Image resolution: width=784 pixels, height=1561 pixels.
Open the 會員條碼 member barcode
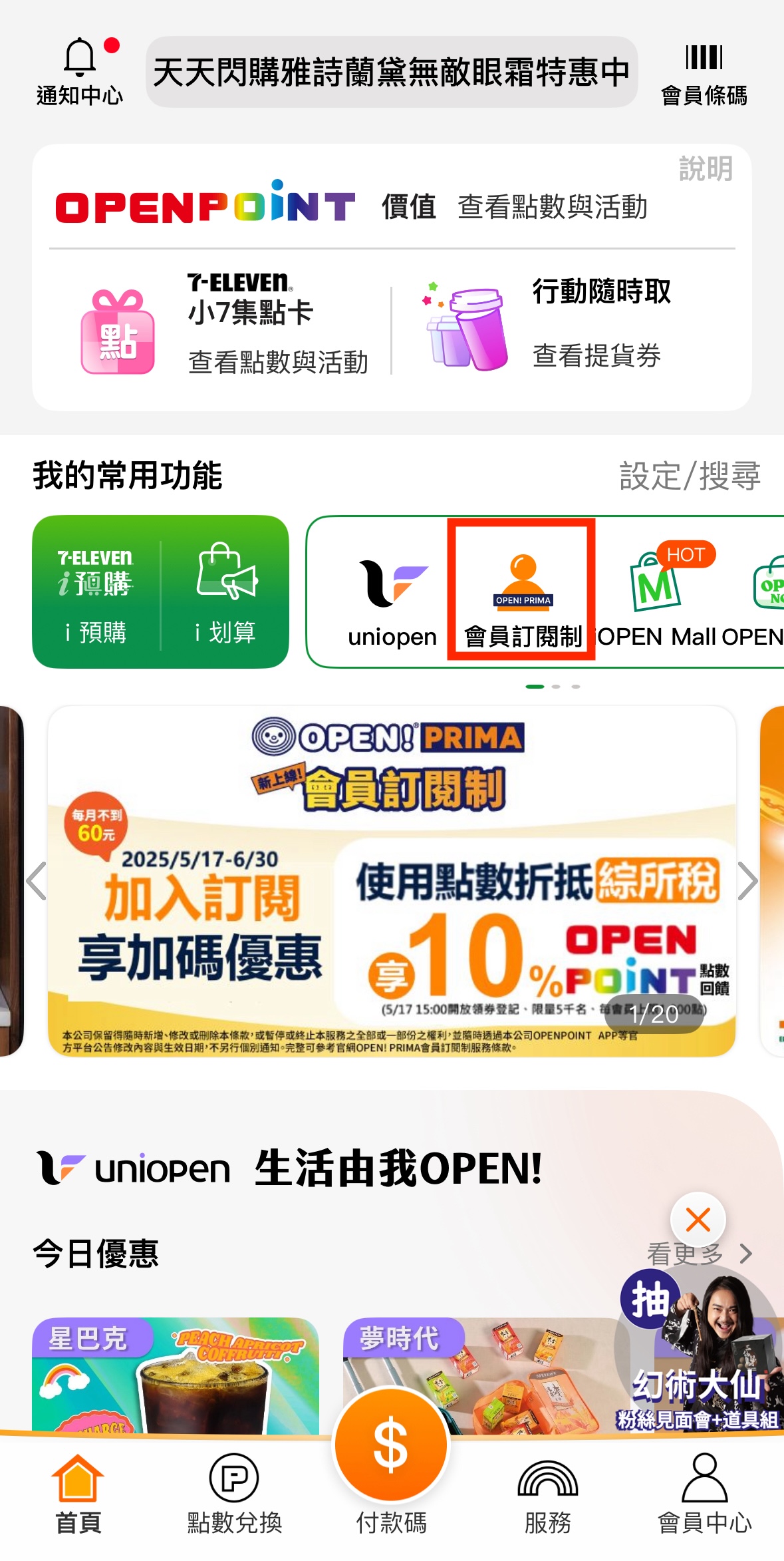(x=704, y=75)
